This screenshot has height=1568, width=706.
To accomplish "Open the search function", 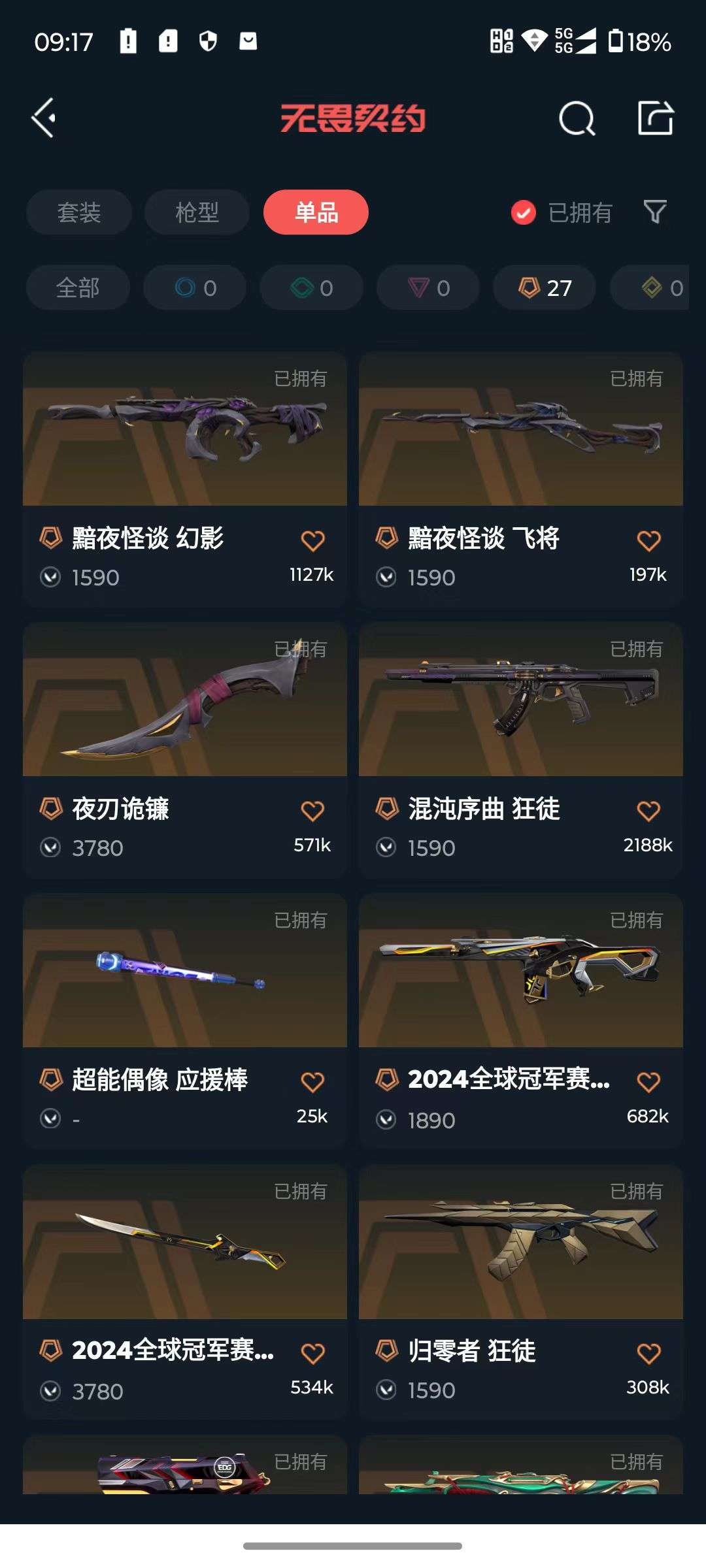I will click(x=576, y=118).
